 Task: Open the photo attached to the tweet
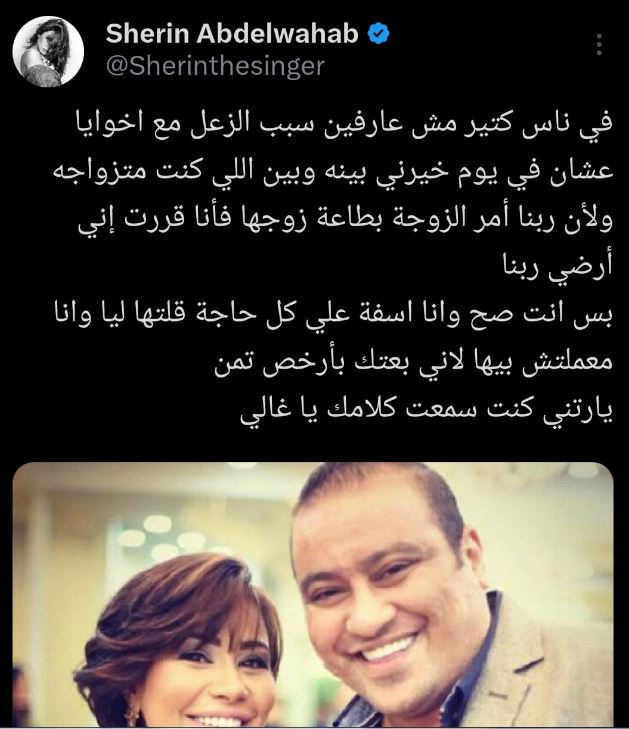click(x=314, y=595)
